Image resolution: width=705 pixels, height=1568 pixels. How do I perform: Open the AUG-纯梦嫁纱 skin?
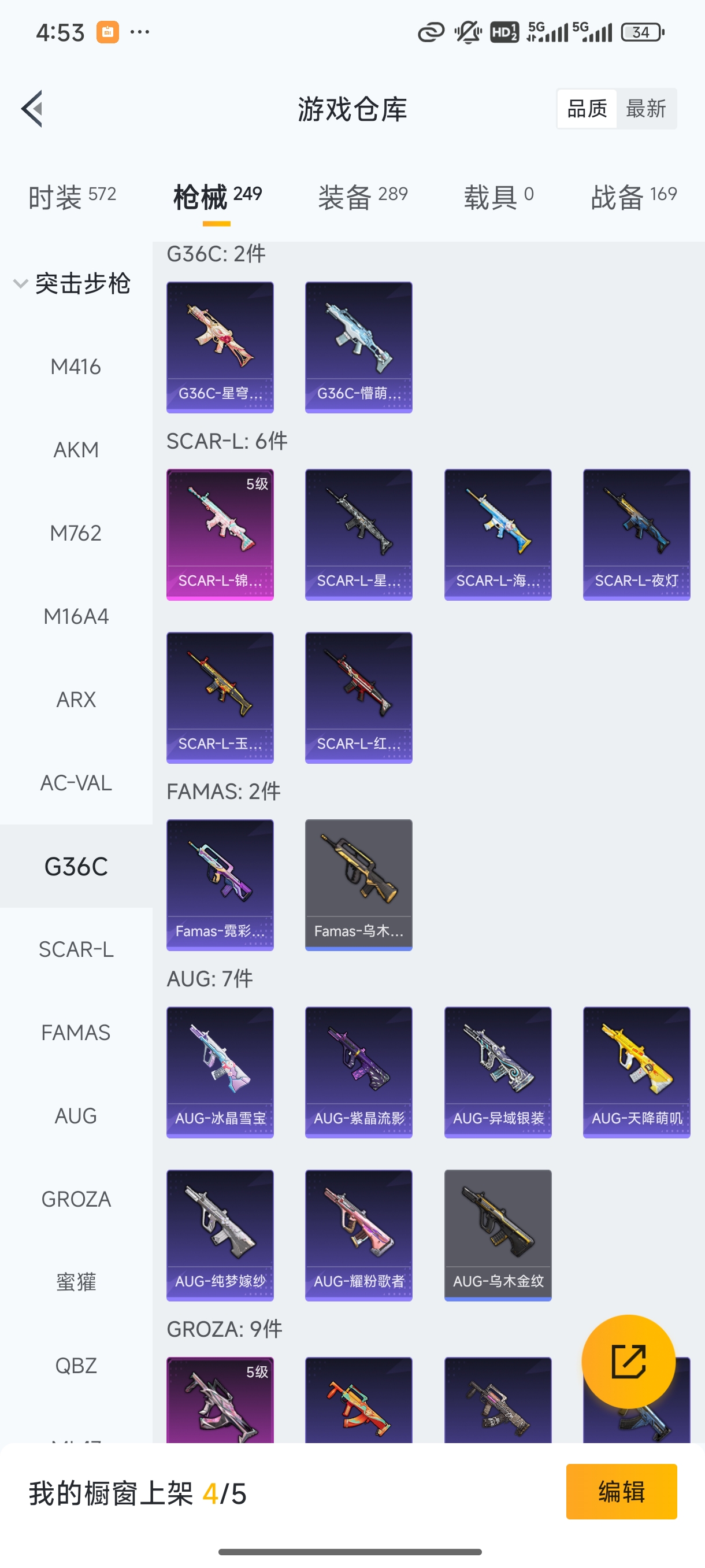pos(220,1235)
